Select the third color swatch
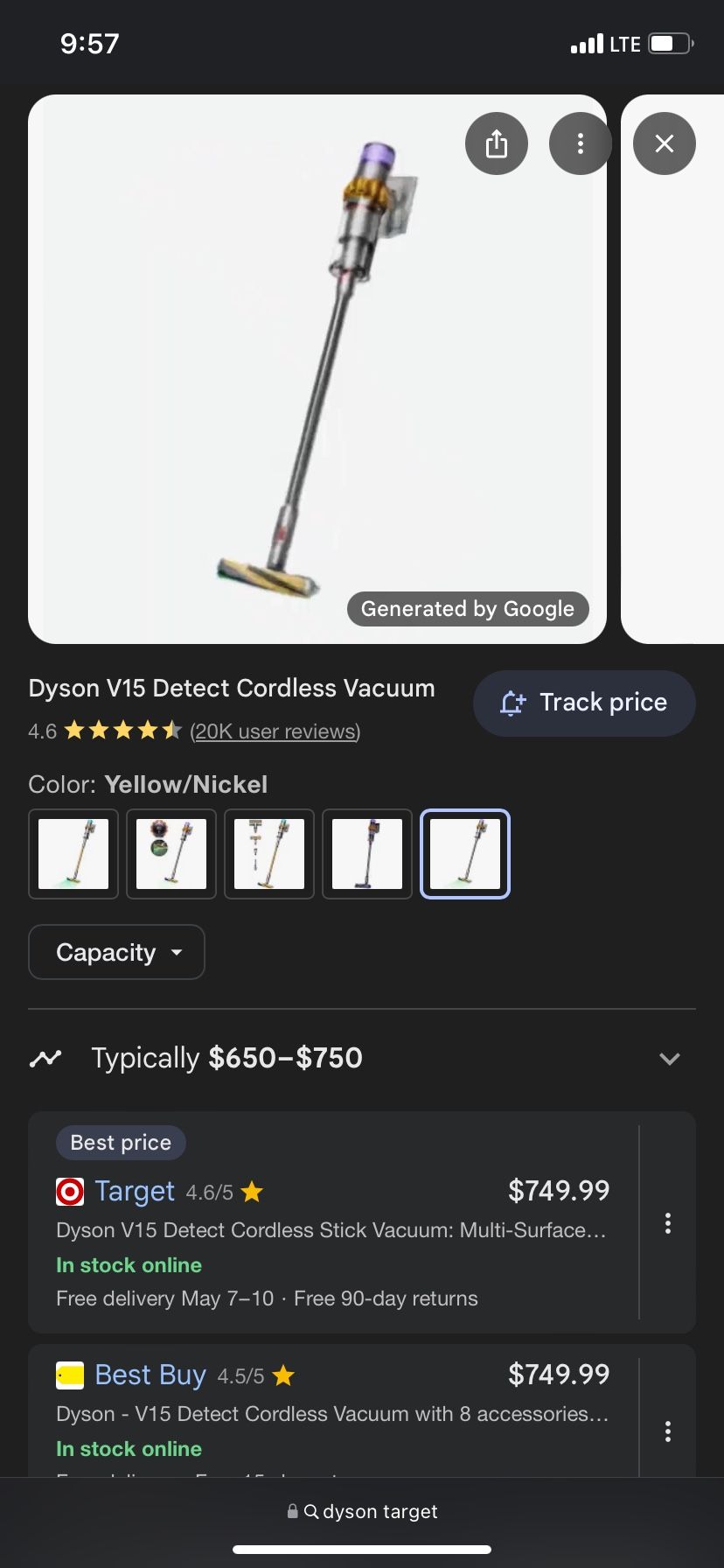 click(x=269, y=854)
